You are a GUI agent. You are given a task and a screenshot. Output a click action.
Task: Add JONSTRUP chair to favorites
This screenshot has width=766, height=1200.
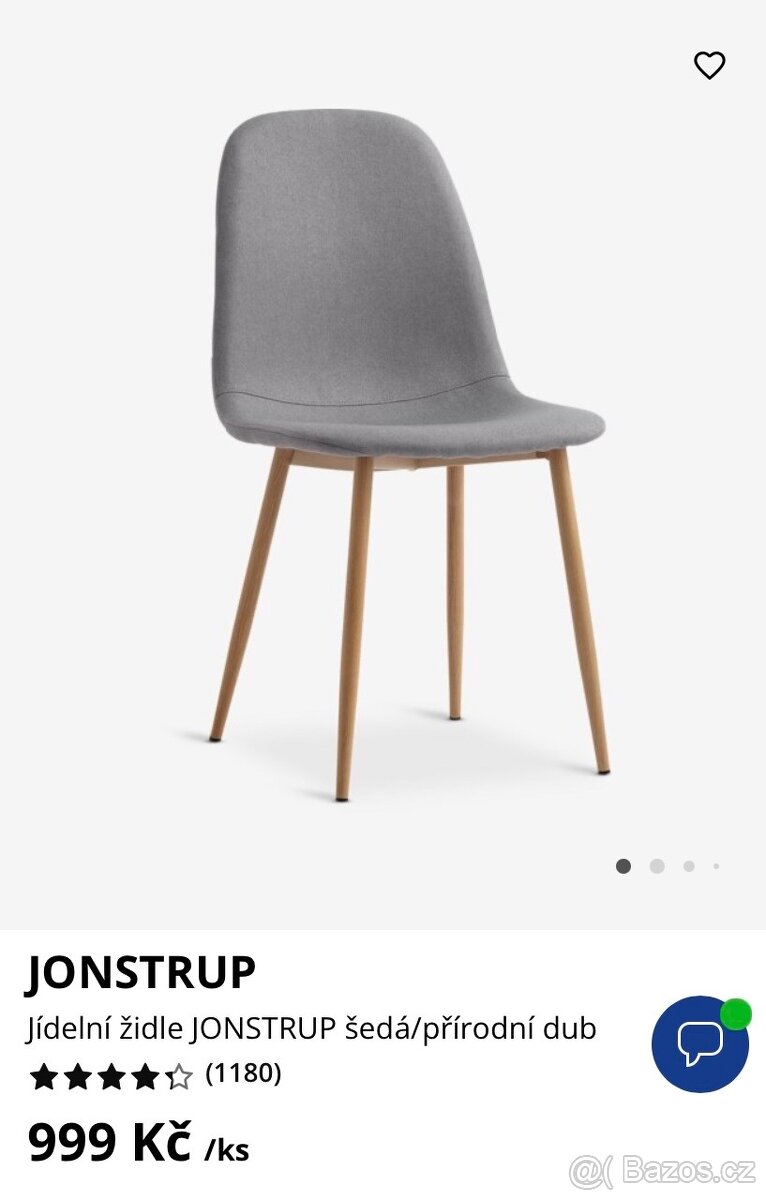coord(709,66)
